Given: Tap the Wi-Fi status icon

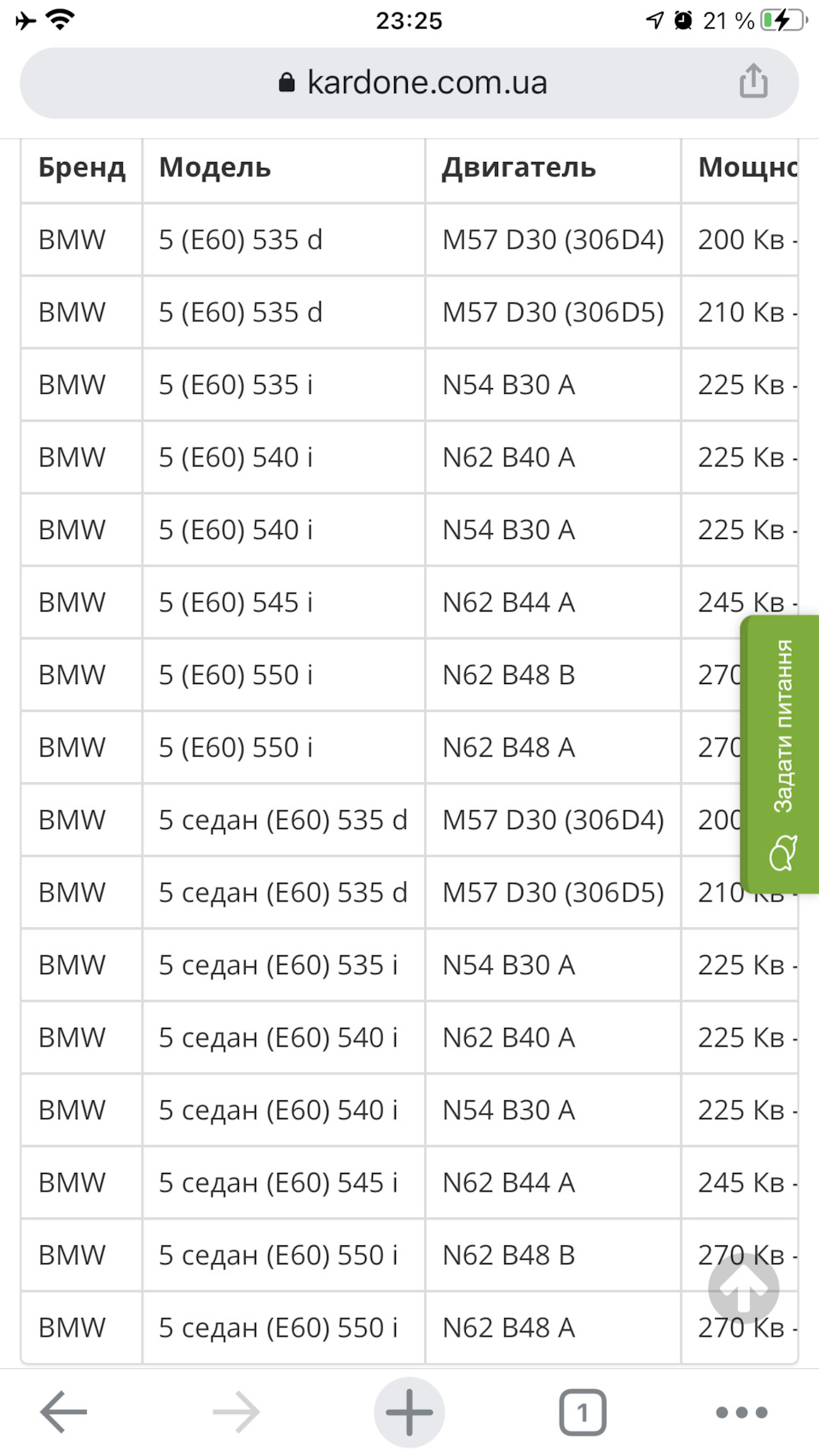Looking at the screenshot, I should [58, 19].
